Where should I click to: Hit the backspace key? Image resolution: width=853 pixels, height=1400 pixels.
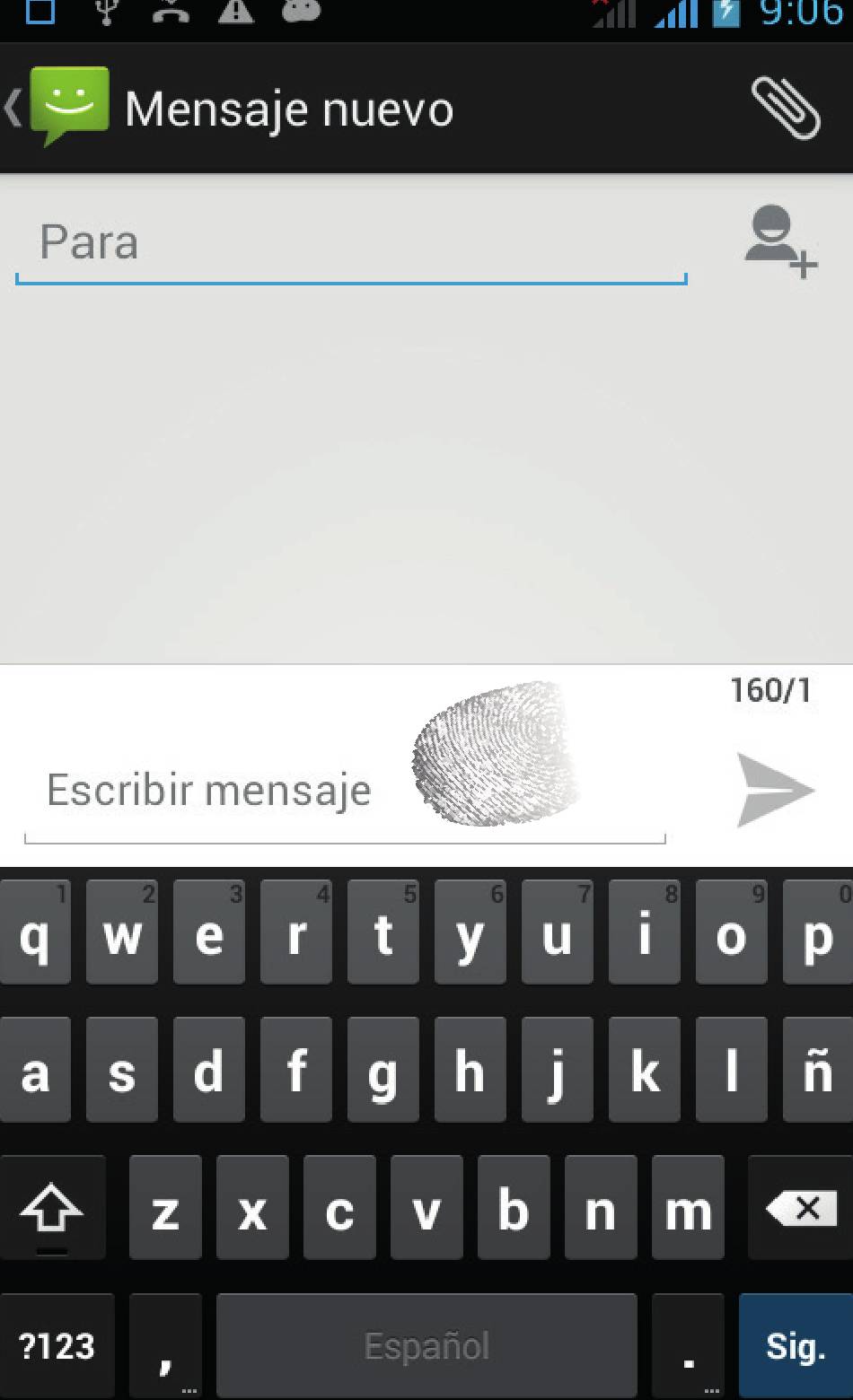pos(801,1208)
